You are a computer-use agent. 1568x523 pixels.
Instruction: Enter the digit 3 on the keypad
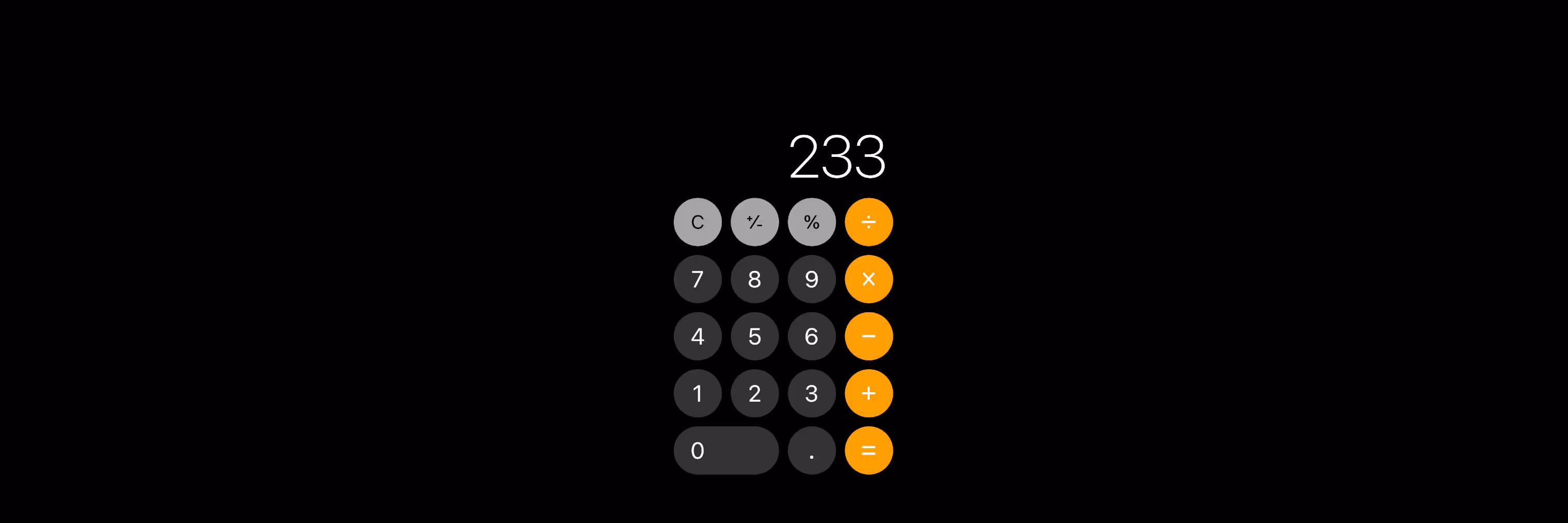[x=811, y=393]
